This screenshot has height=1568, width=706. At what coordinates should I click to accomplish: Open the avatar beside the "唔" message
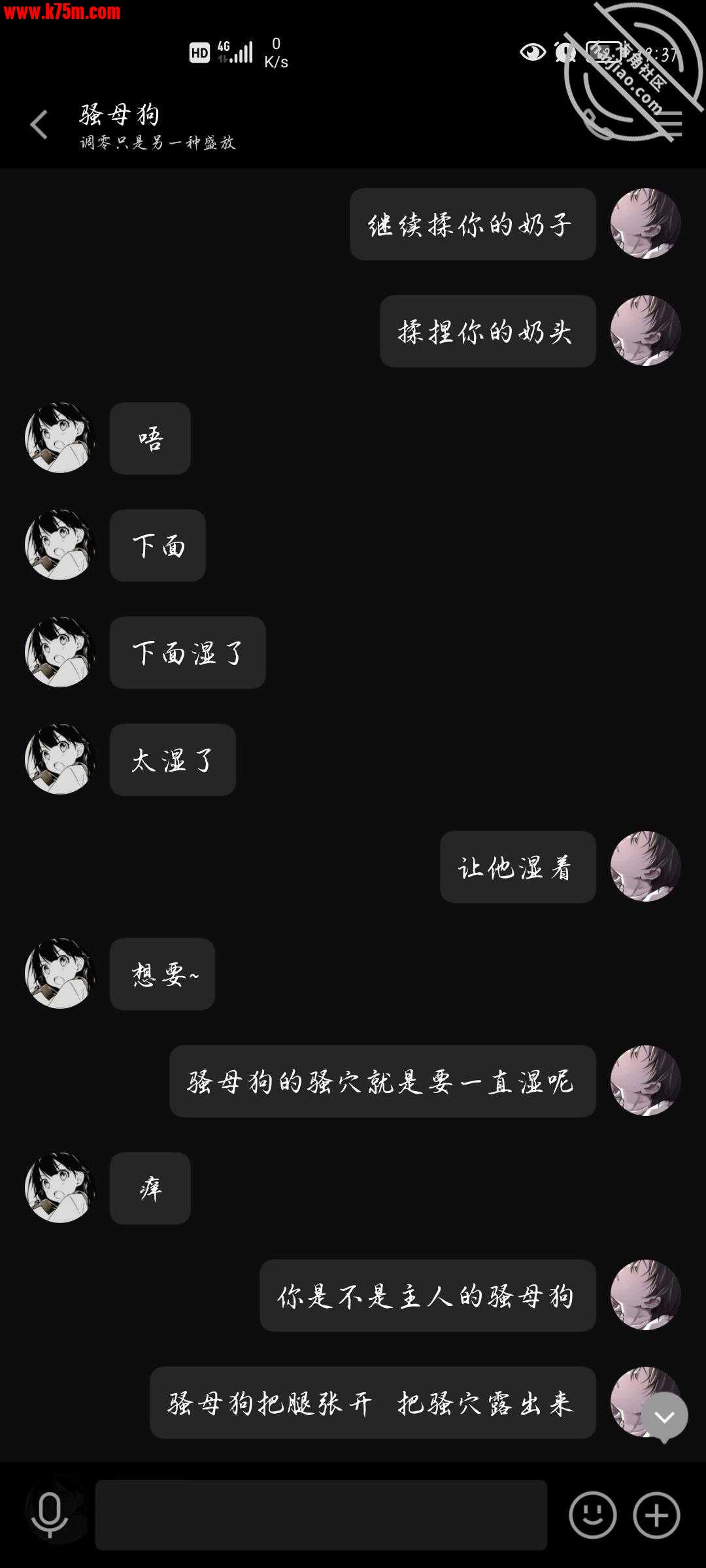59,438
